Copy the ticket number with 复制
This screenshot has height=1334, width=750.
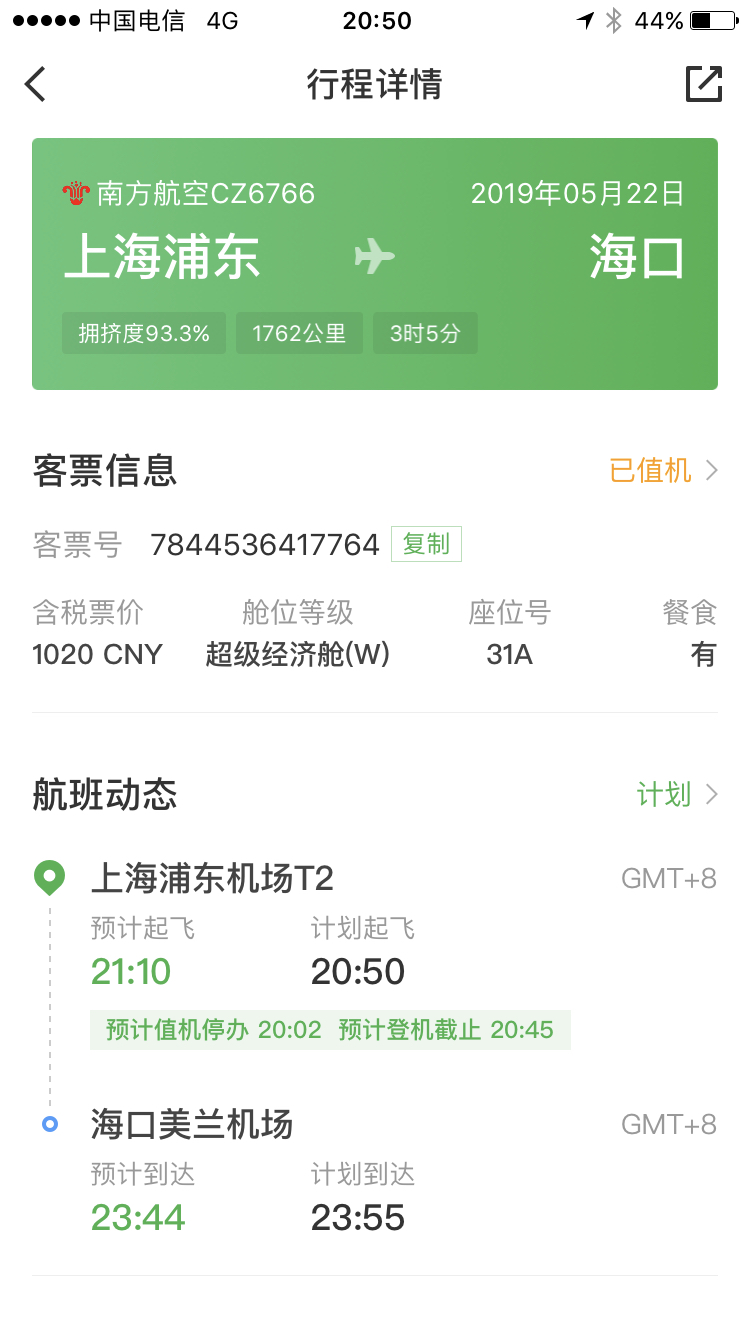(426, 544)
